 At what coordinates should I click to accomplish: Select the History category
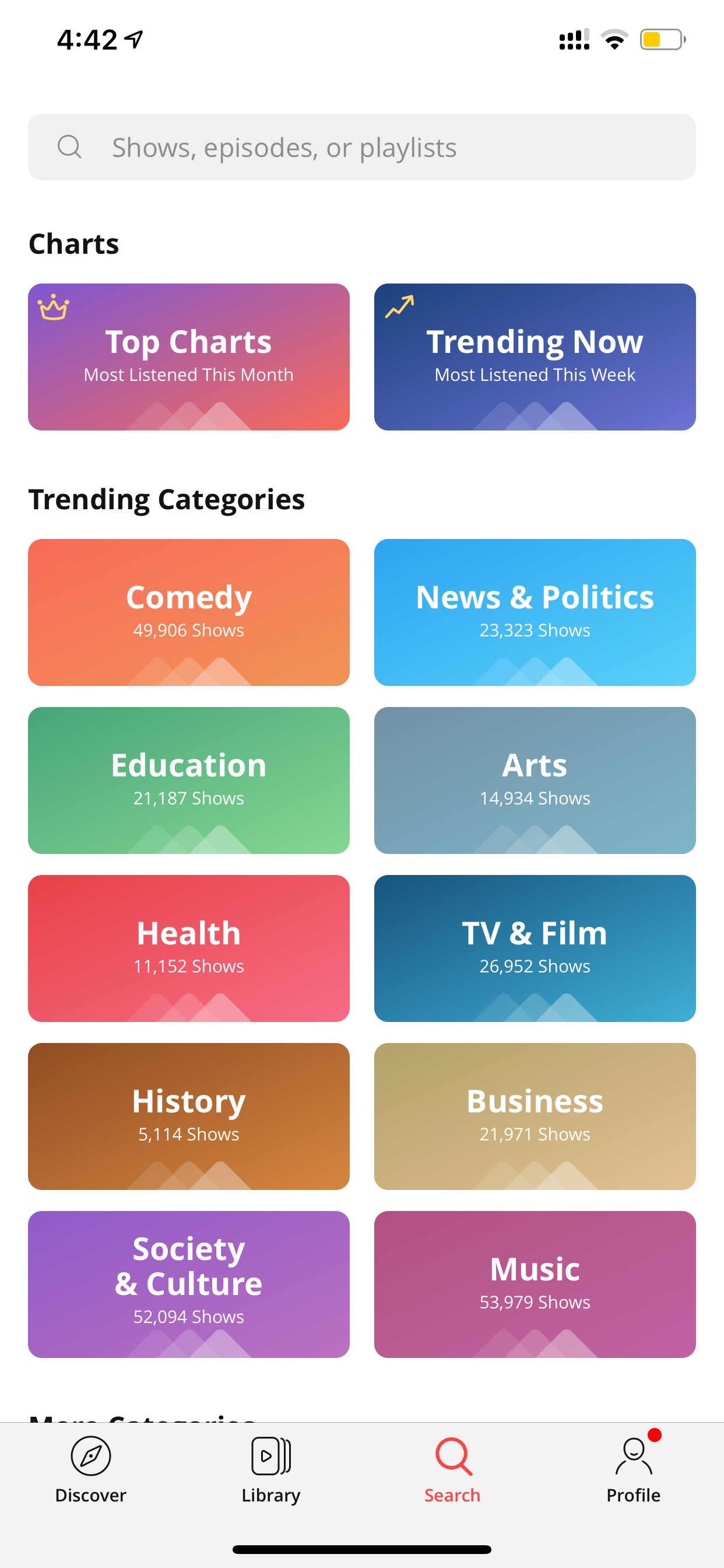189,1116
